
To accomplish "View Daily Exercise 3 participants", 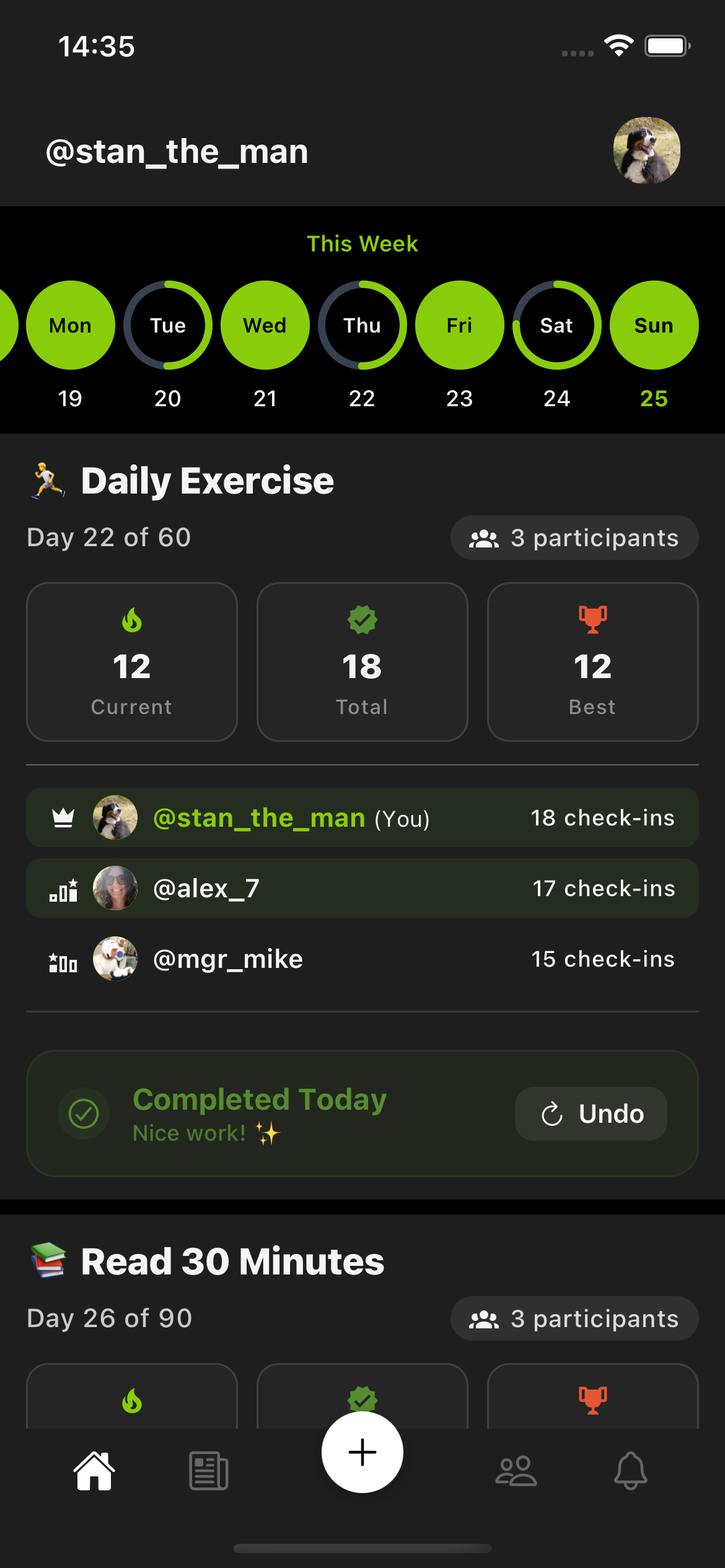I will pos(574,538).
